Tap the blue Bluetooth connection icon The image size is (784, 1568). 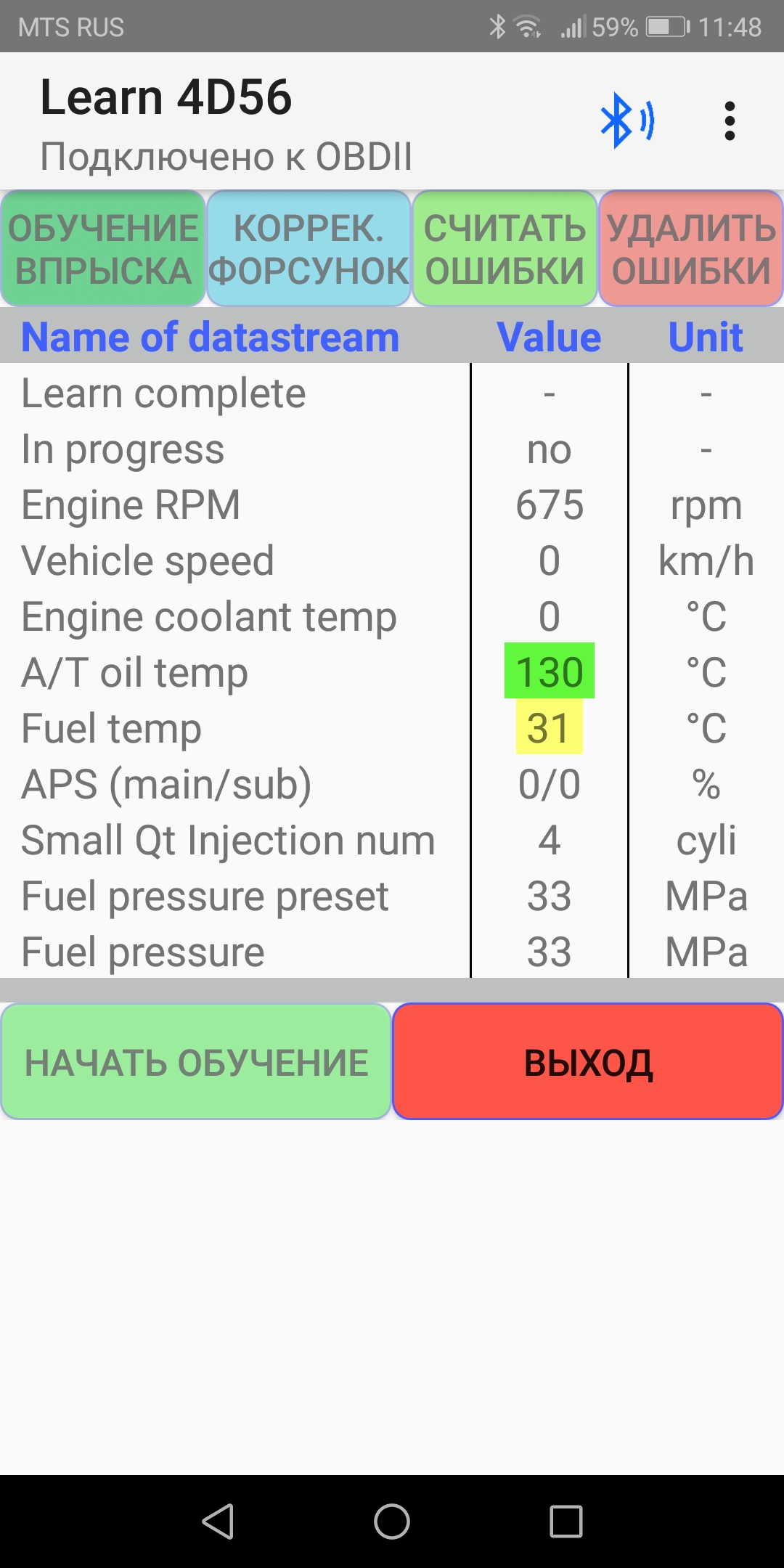coord(627,121)
